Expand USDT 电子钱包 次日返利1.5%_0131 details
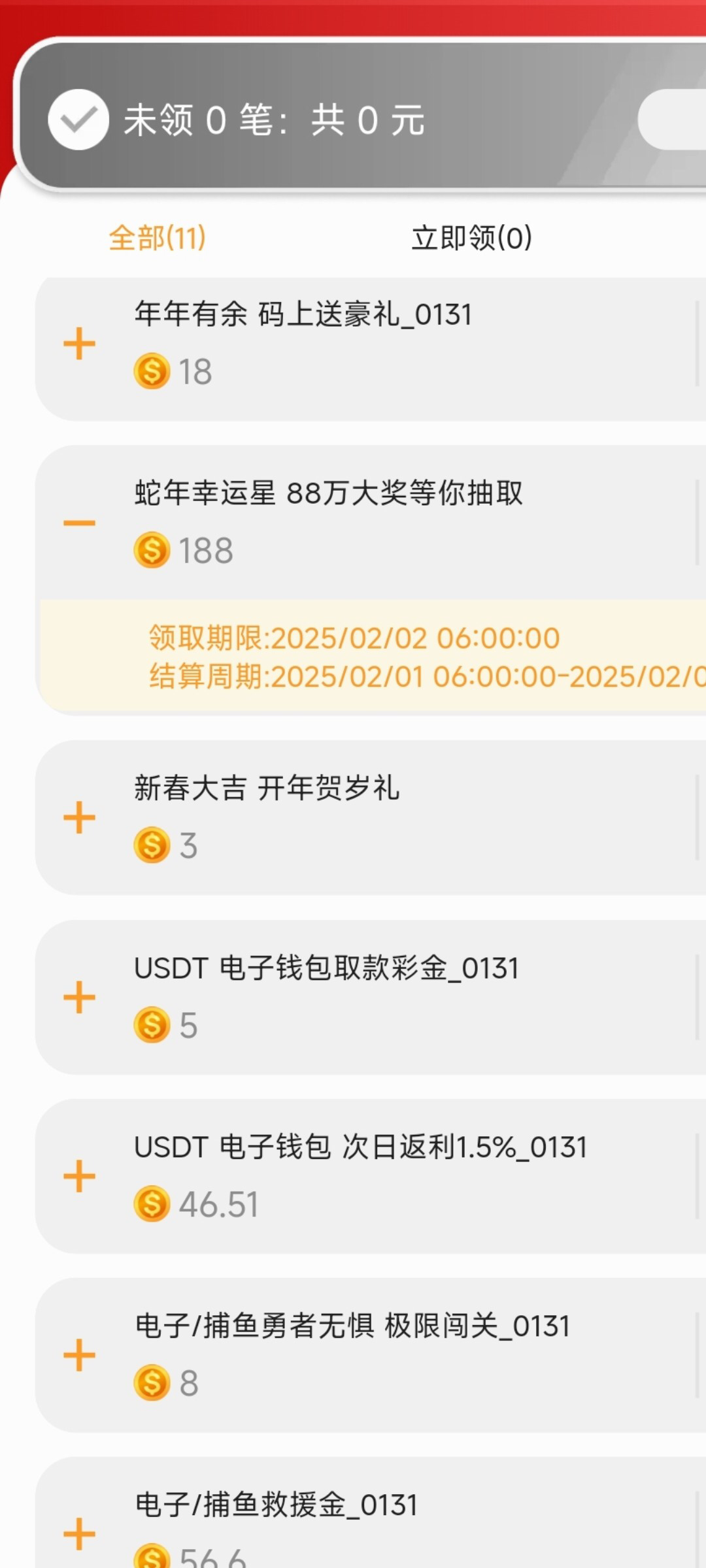The width and height of the screenshot is (706, 1568). point(79,1176)
